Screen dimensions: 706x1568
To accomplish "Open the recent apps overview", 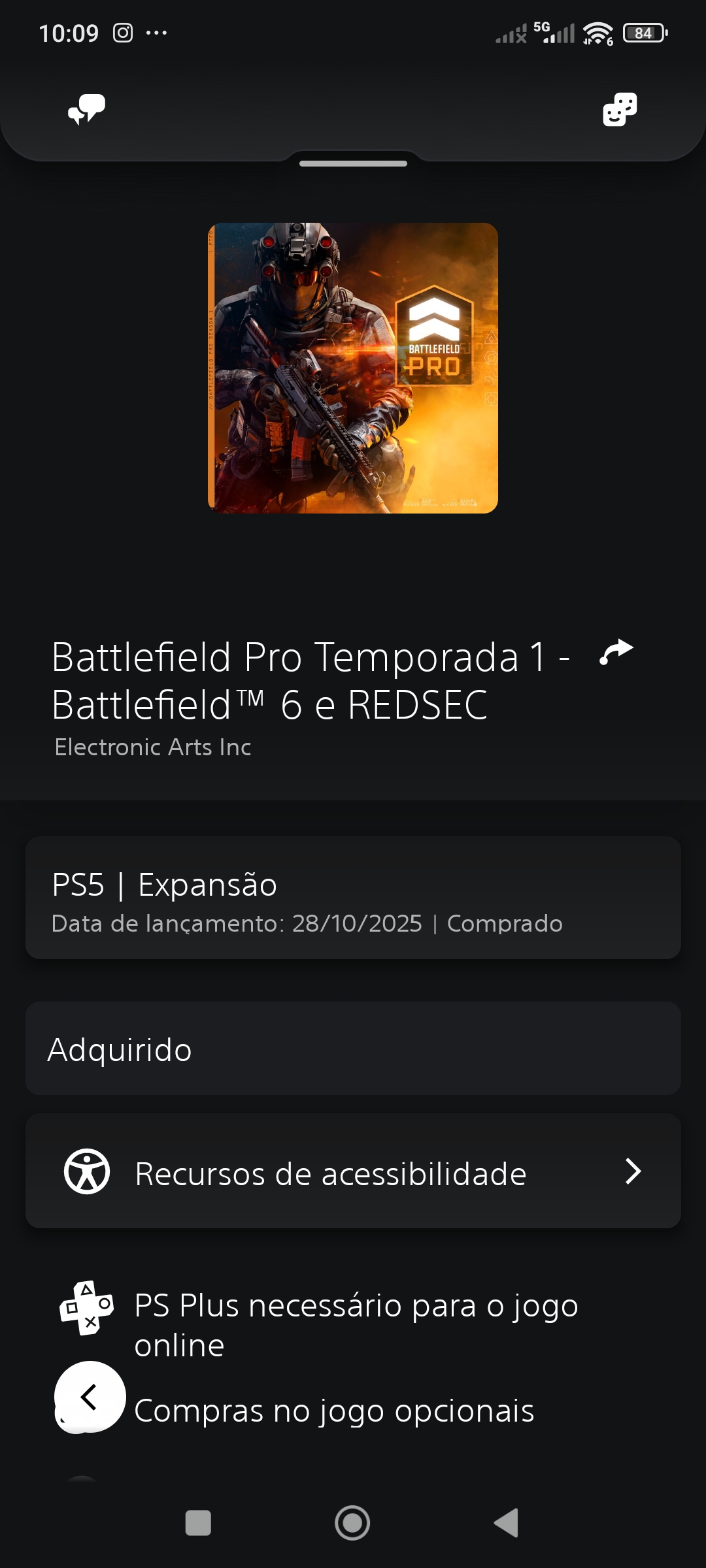I will (x=198, y=1523).
